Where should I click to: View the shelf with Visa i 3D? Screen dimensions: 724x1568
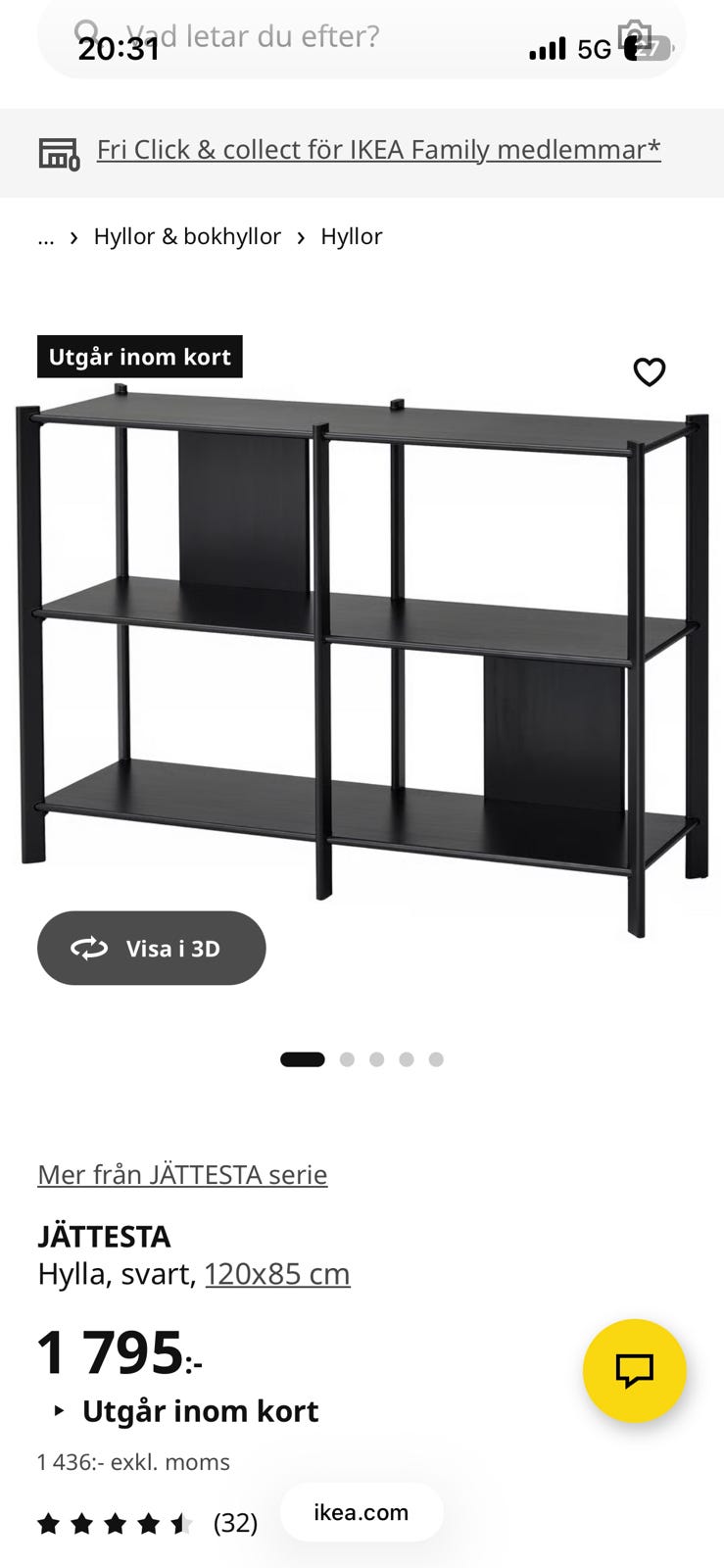click(152, 948)
